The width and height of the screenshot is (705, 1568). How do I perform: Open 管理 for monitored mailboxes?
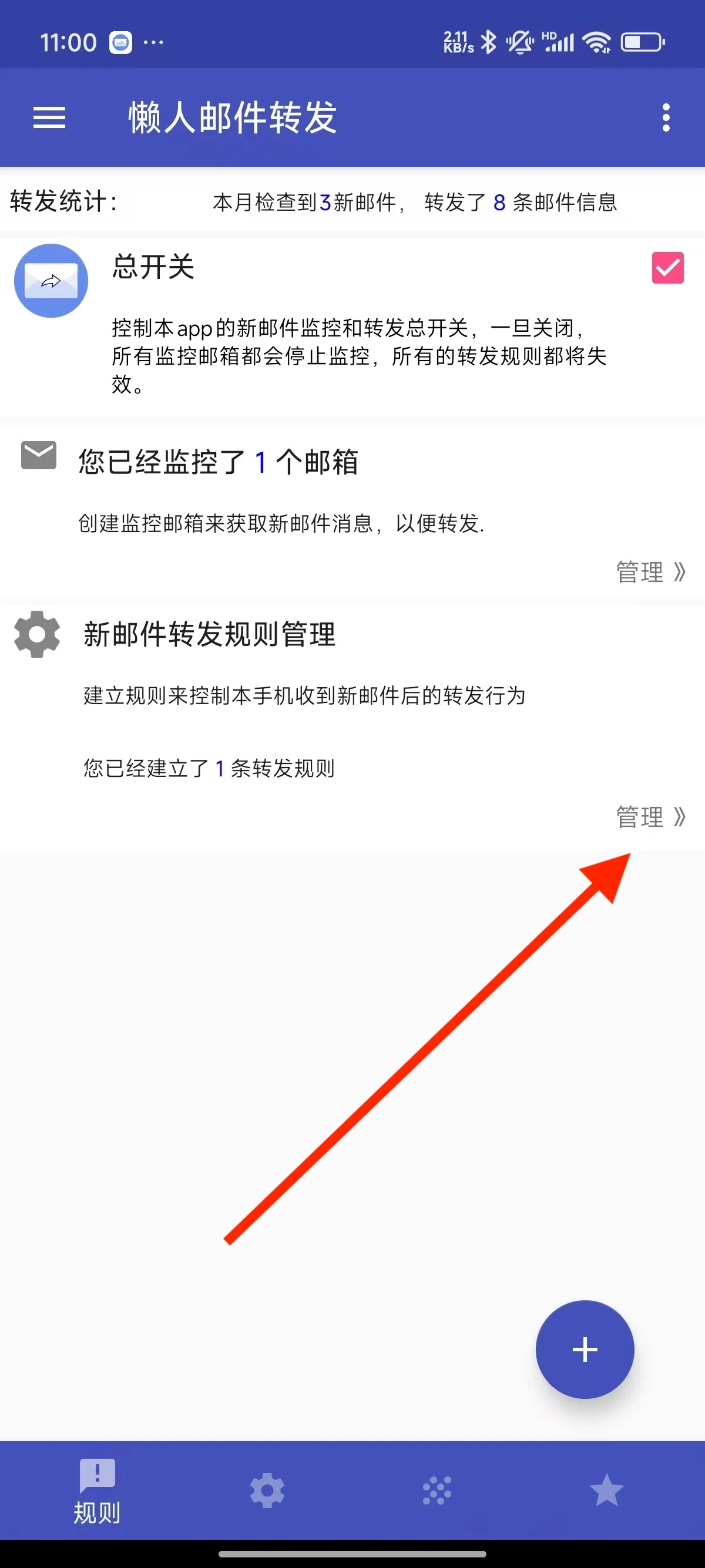(650, 572)
